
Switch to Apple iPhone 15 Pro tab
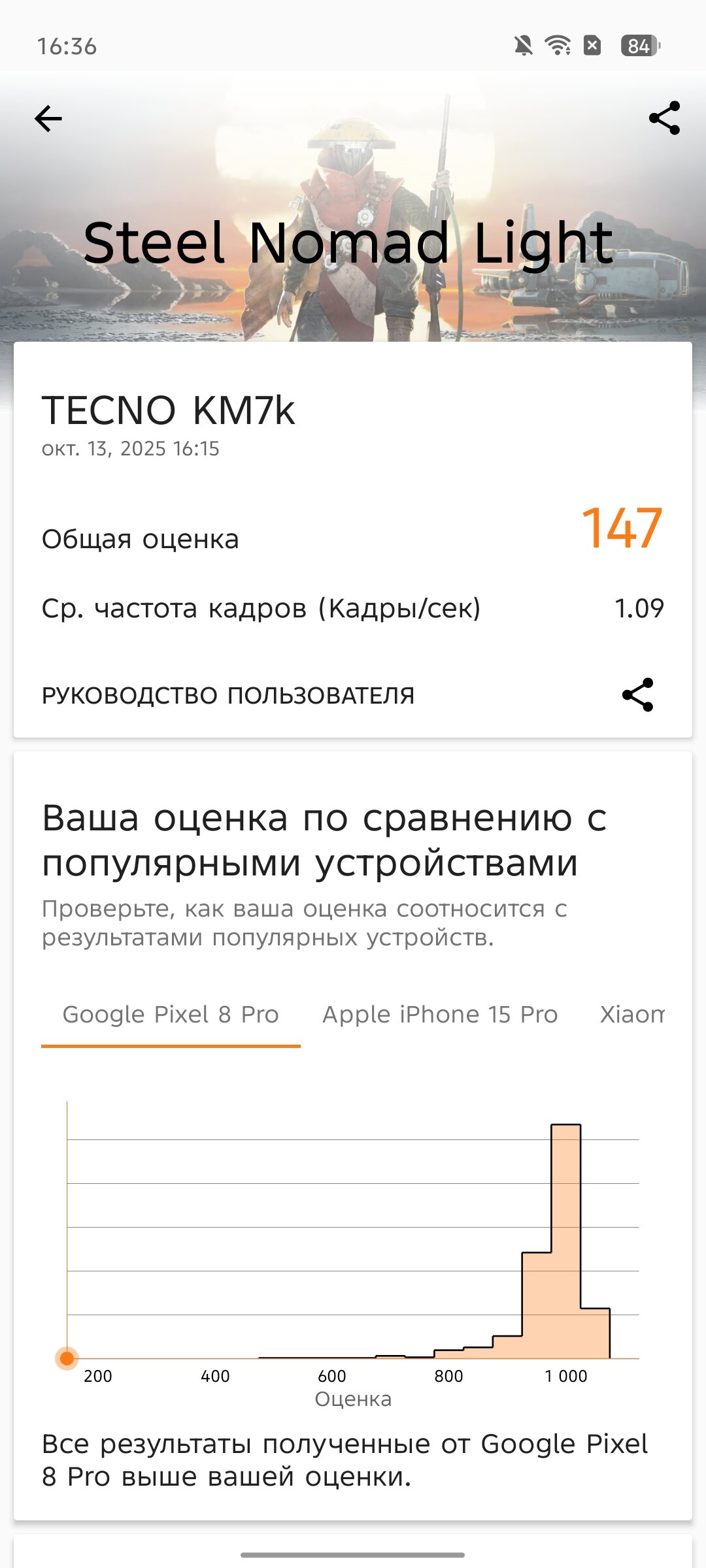[x=440, y=1015]
